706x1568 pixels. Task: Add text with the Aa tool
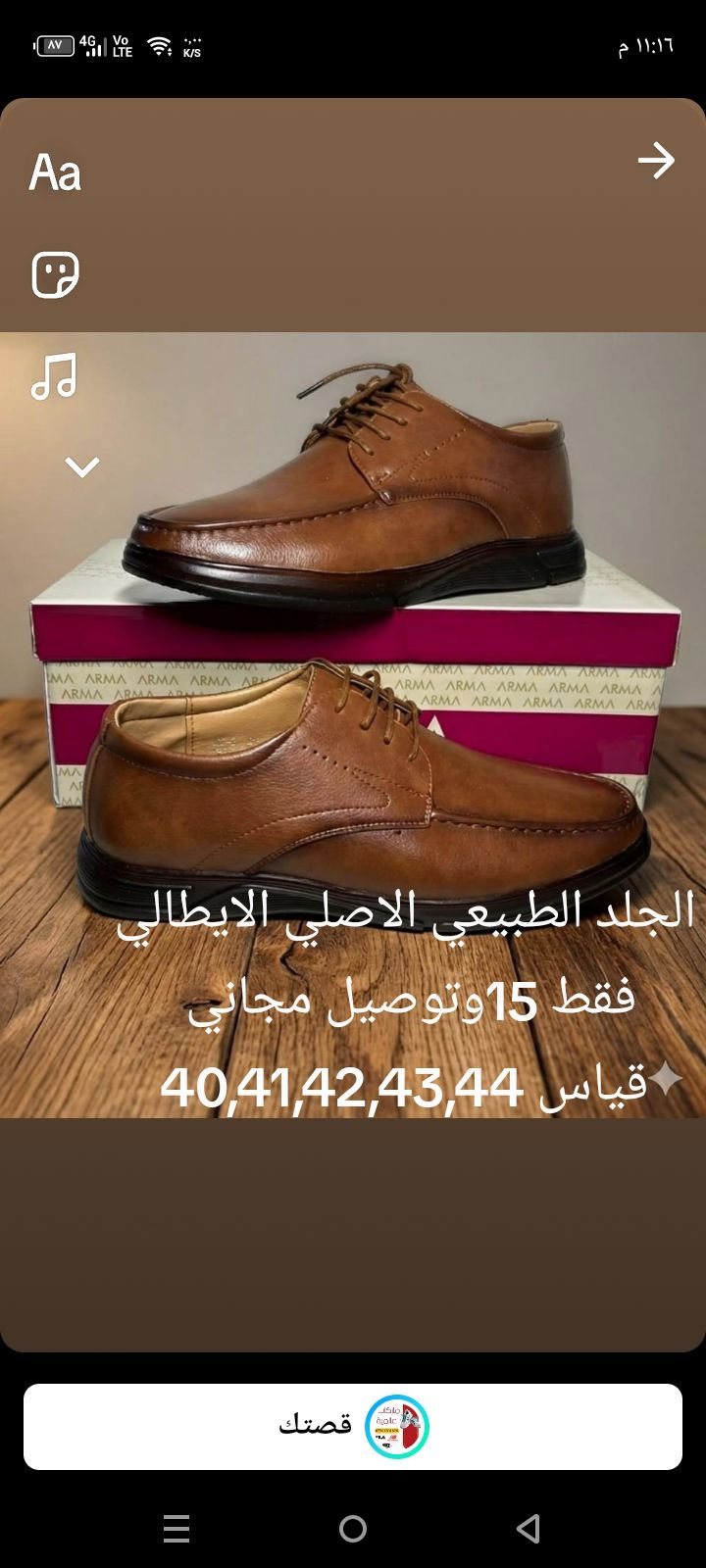(55, 172)
